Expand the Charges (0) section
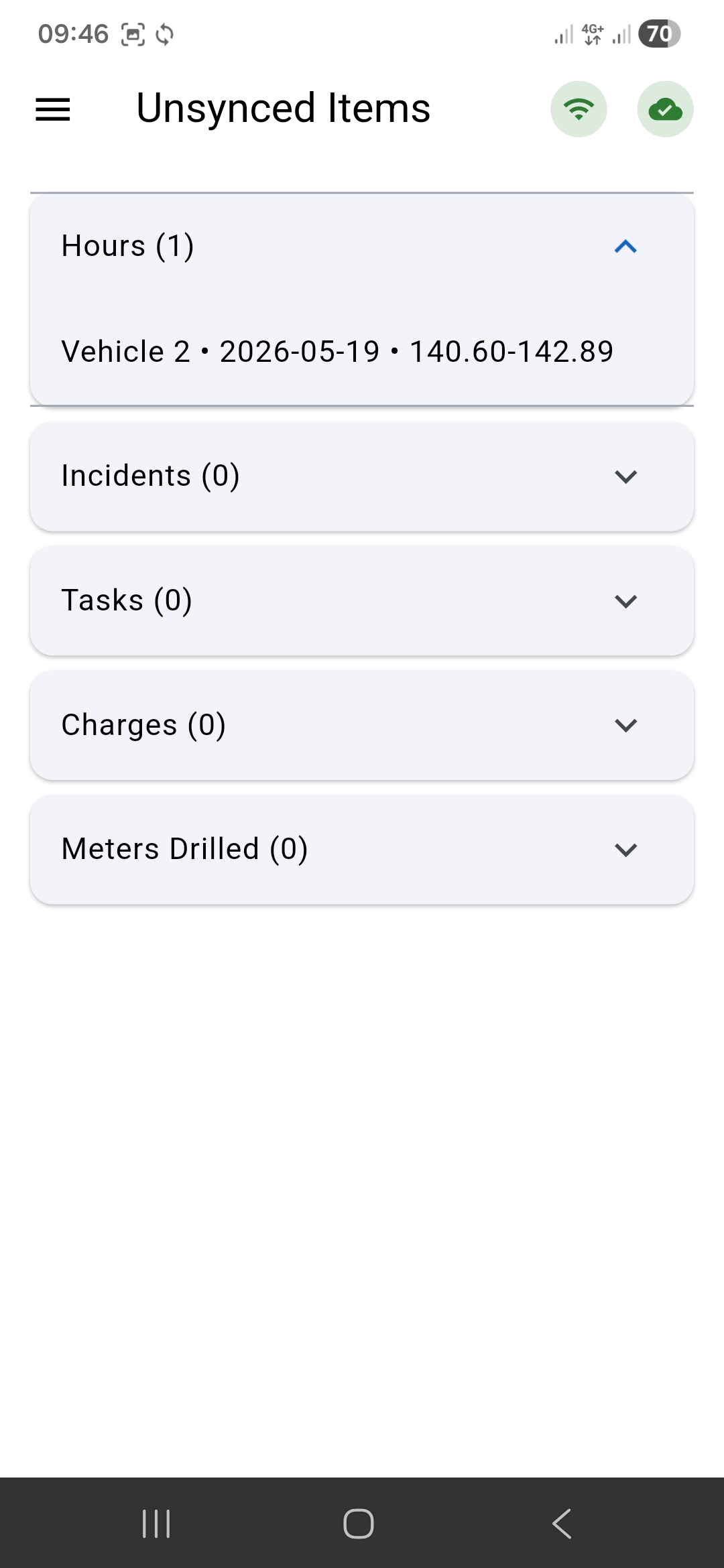 pyautogui.click(x=362, y=725)
